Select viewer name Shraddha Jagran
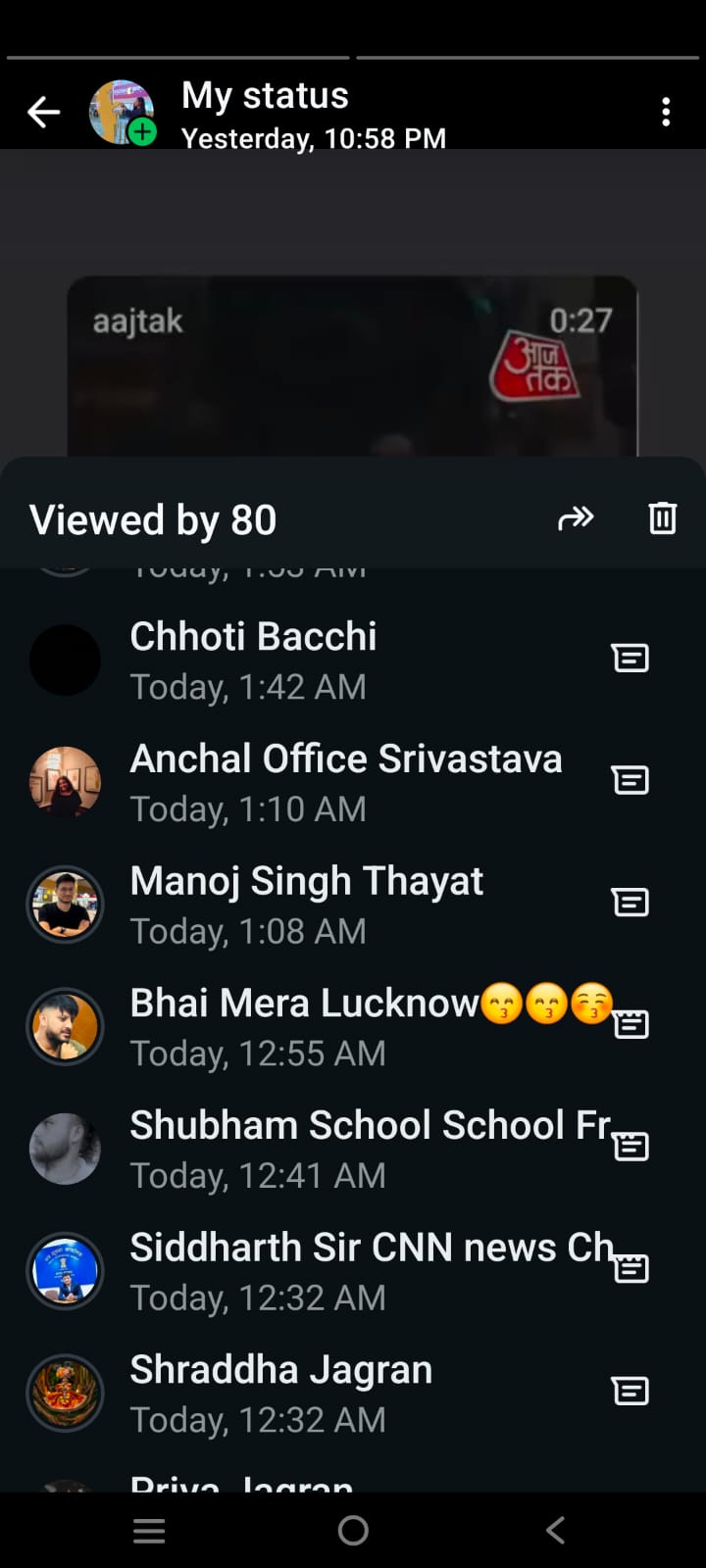 coord(280,1369)
